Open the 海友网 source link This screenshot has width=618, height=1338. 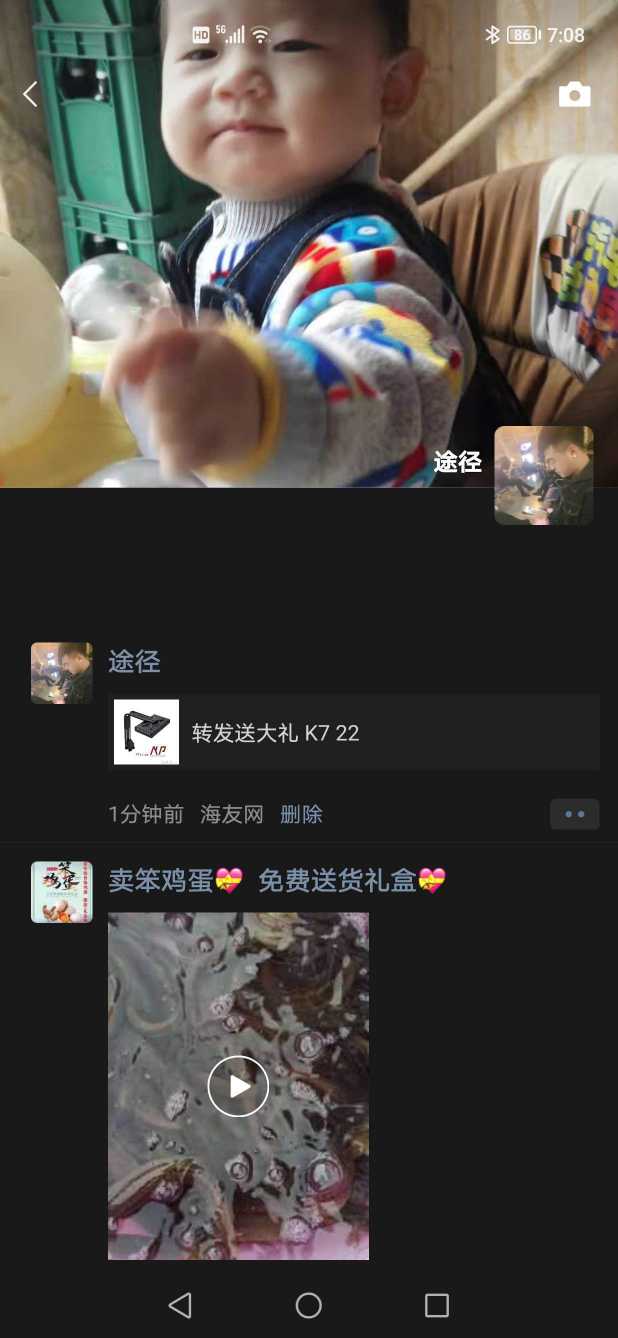[x=231, y=814]
